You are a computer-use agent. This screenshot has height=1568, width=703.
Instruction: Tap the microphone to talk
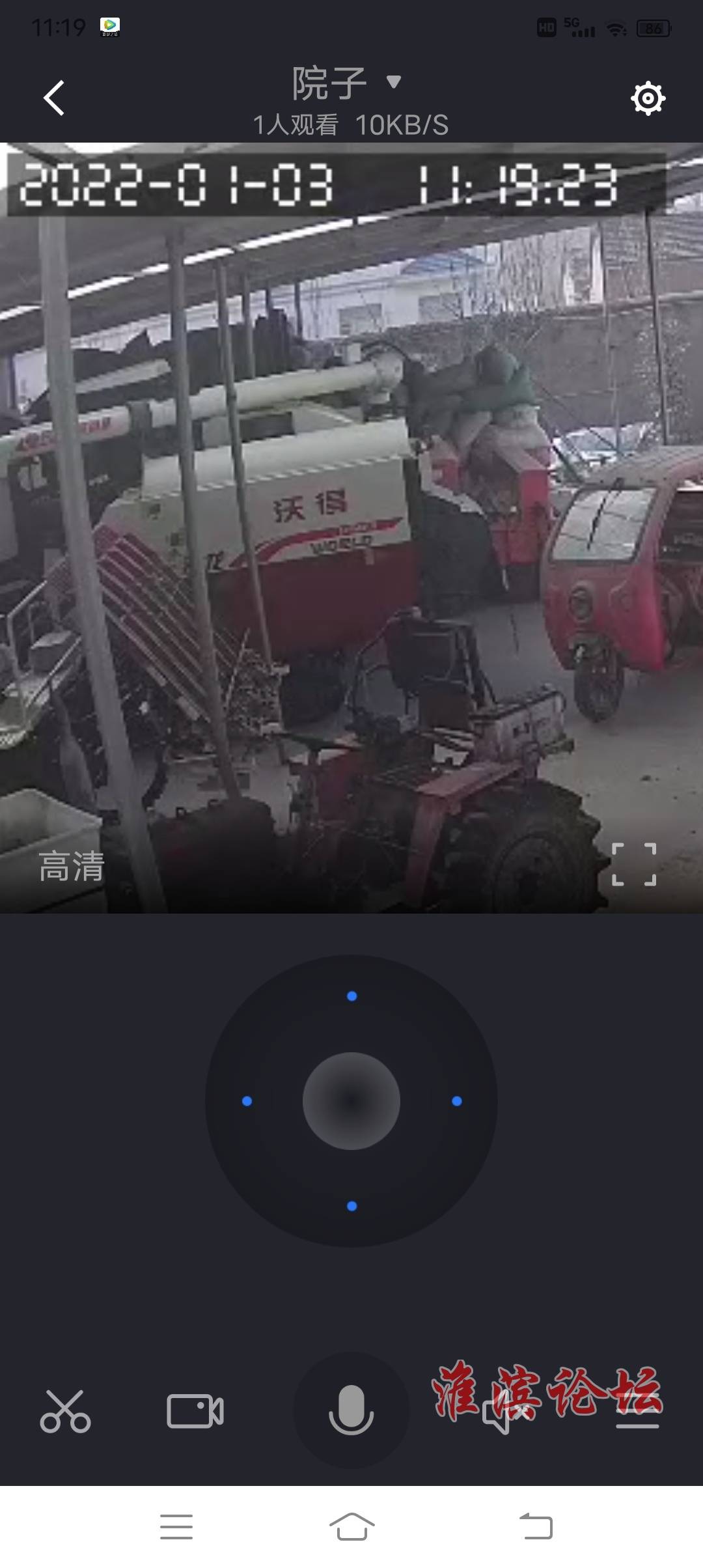click(351, 1410)
